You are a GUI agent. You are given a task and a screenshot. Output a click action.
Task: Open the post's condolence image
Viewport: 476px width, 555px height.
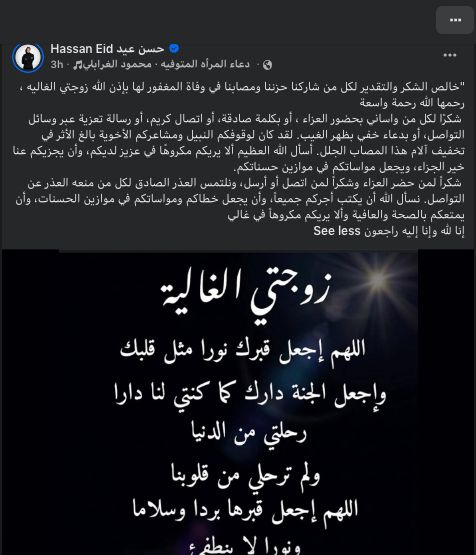pyautogui.click(x=238, y=402)
